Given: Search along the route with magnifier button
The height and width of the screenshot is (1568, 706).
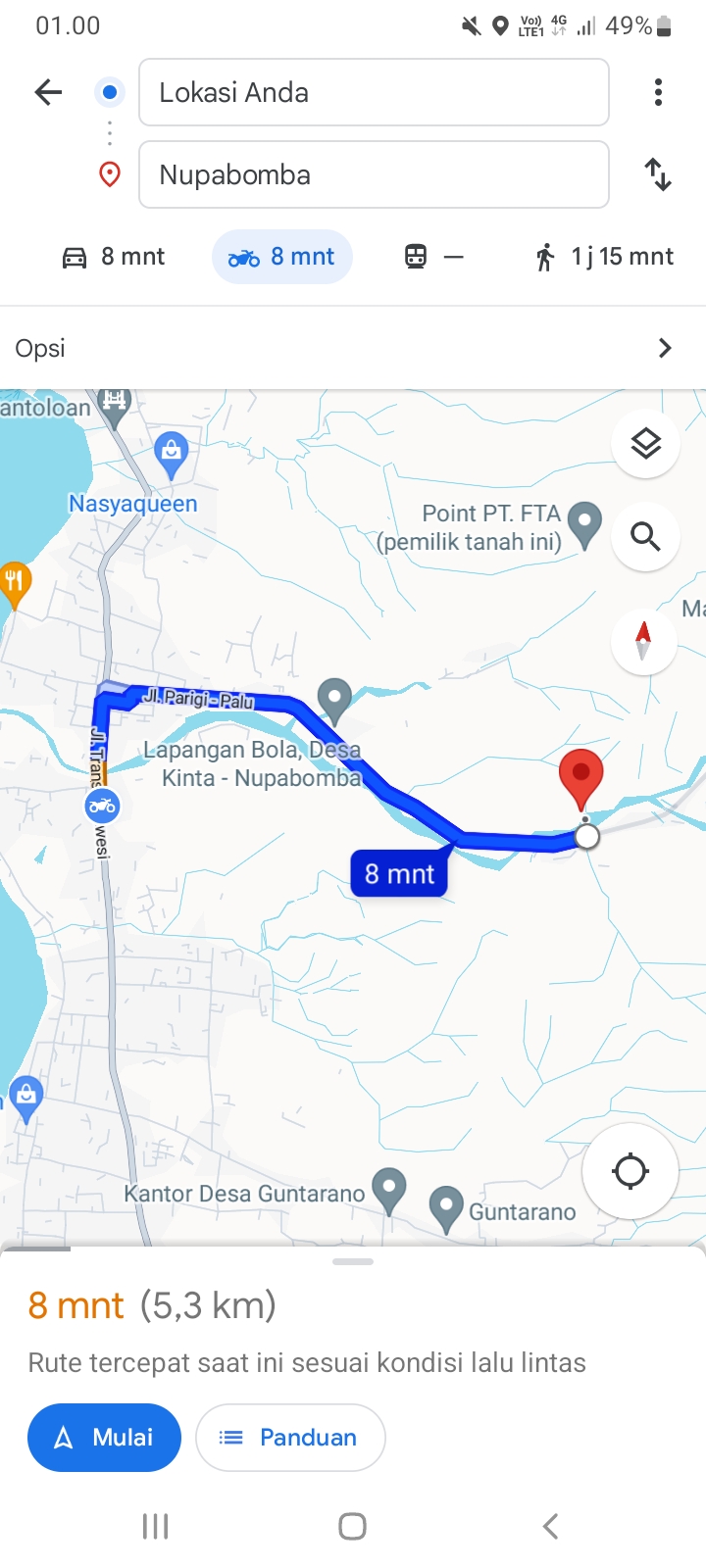Looking at the screenshot, I should point(645,536).
